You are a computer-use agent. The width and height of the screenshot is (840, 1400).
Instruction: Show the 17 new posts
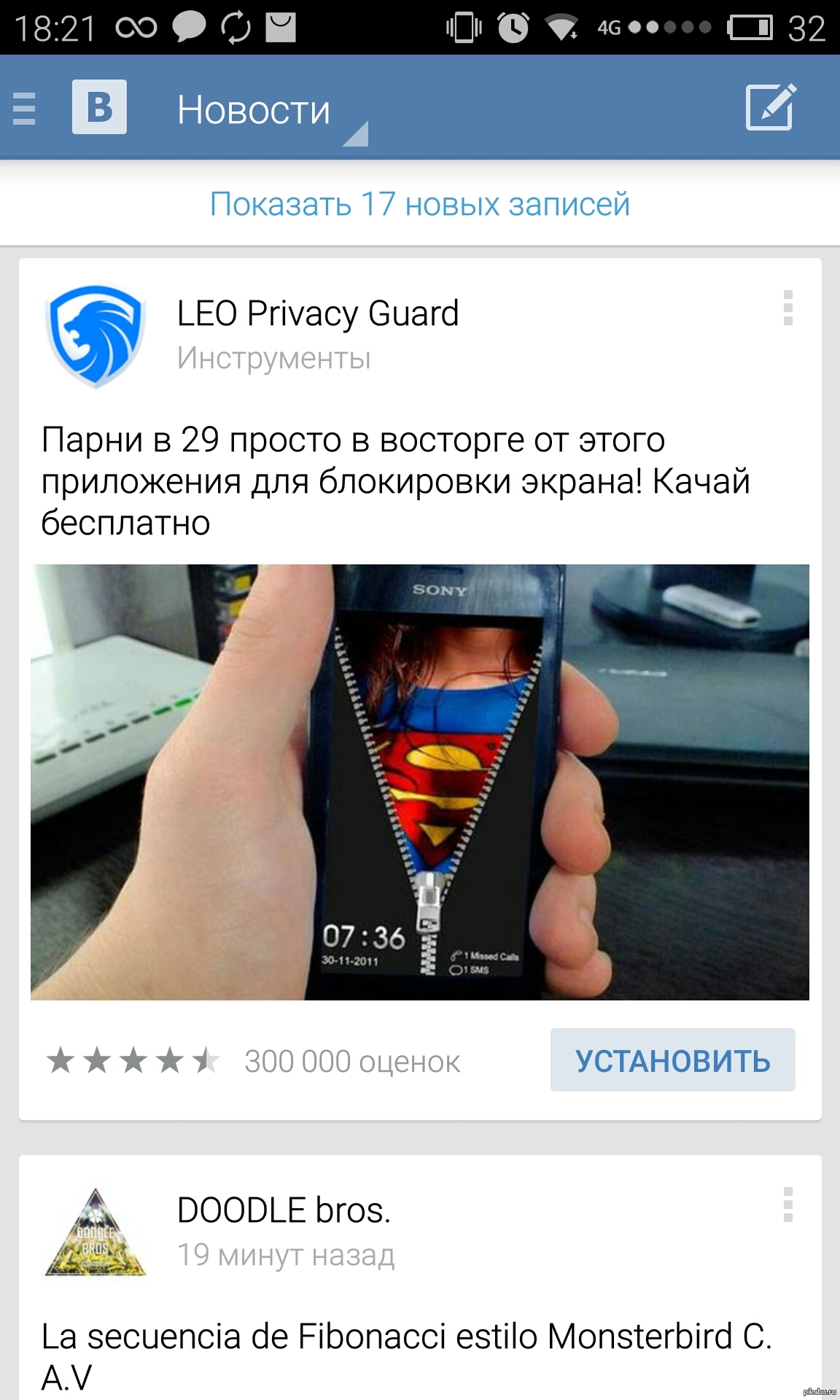point(419,204)
